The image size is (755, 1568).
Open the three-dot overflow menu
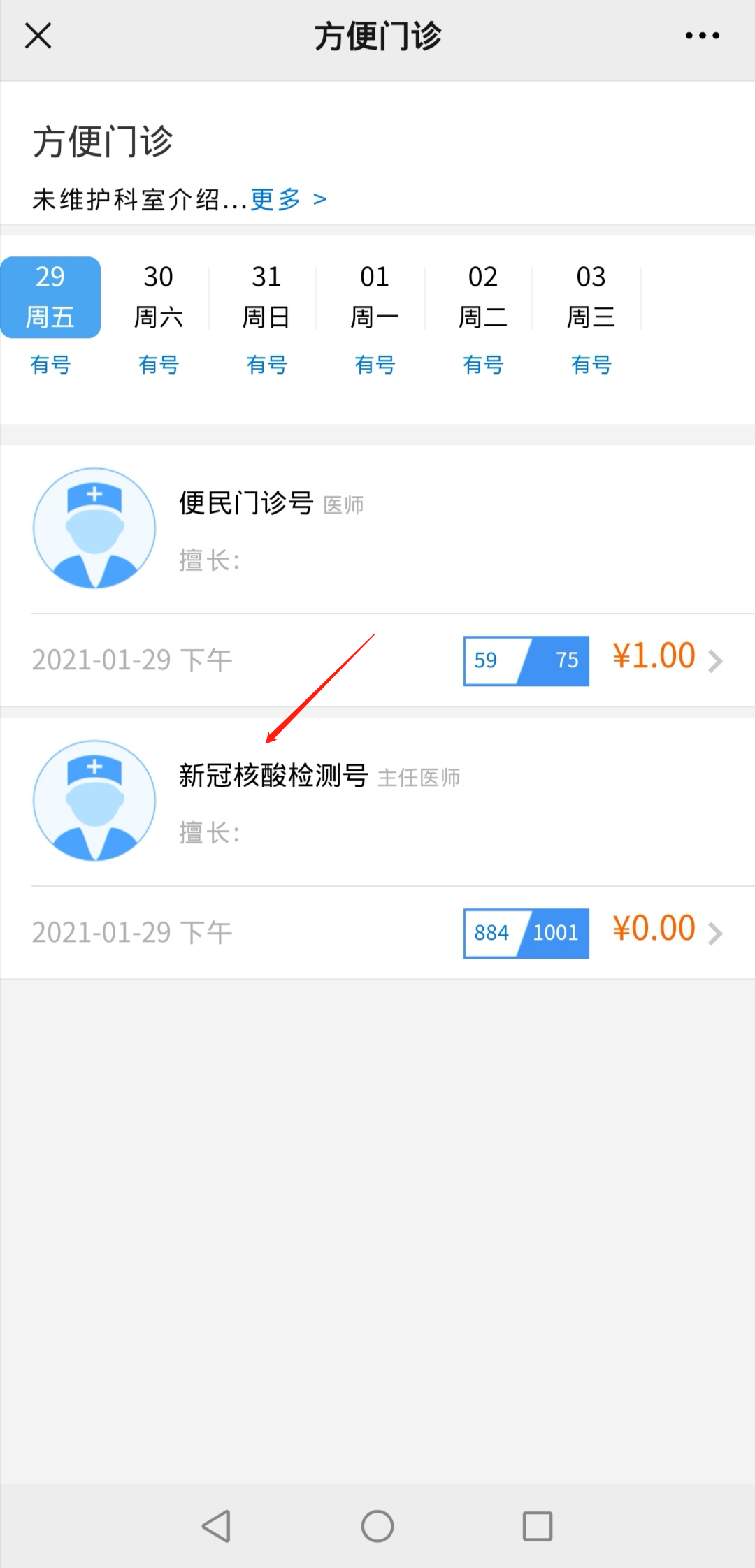[702, 36]
